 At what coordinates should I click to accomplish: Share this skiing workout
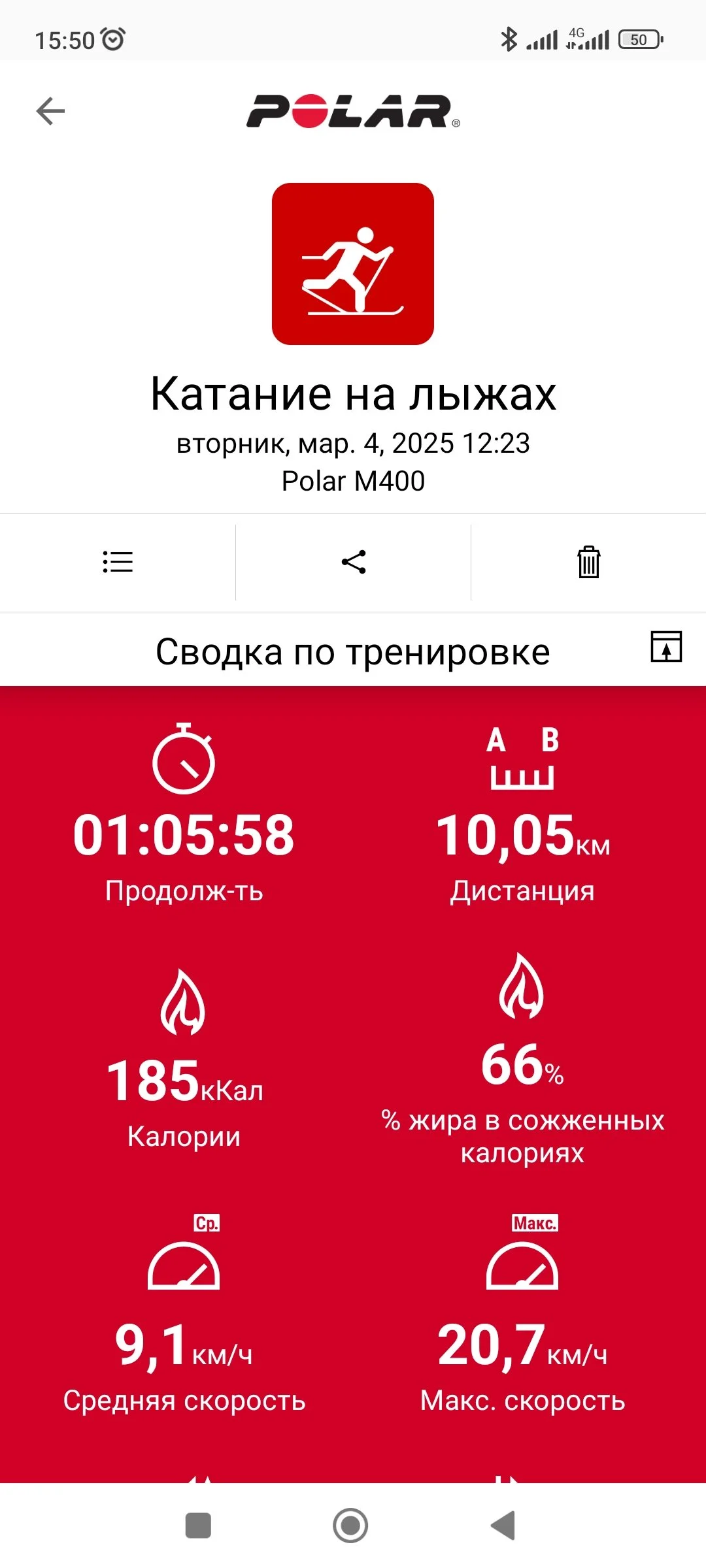[x=354, y=562]
